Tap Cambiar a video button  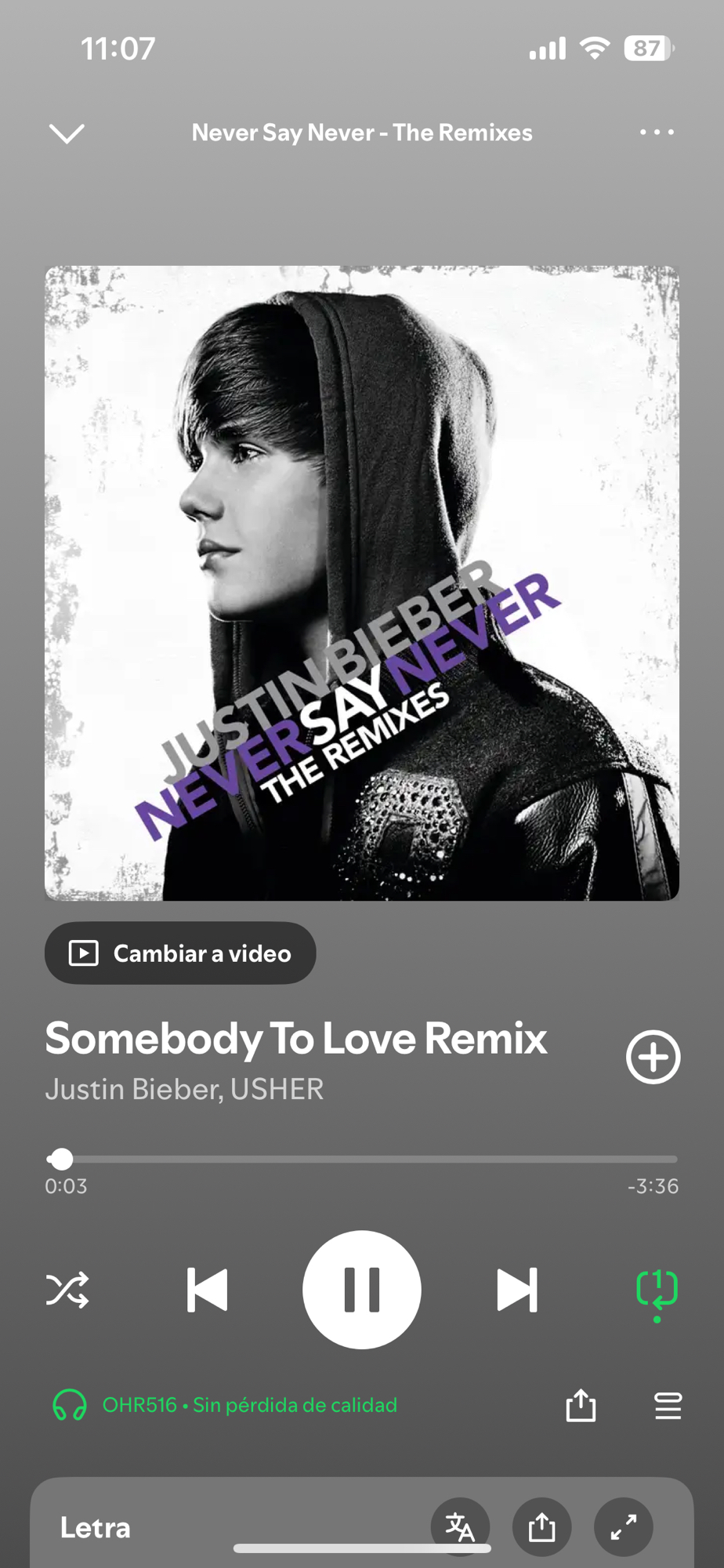tap(180, 953)
